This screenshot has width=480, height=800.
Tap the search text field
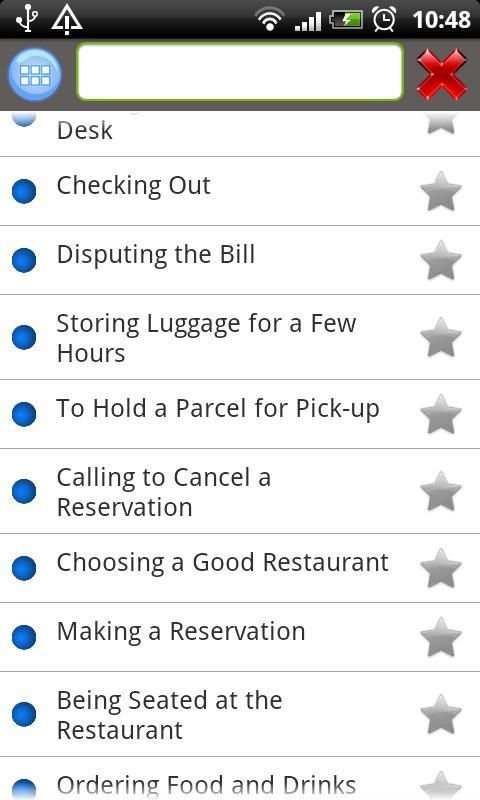point(240,72)
